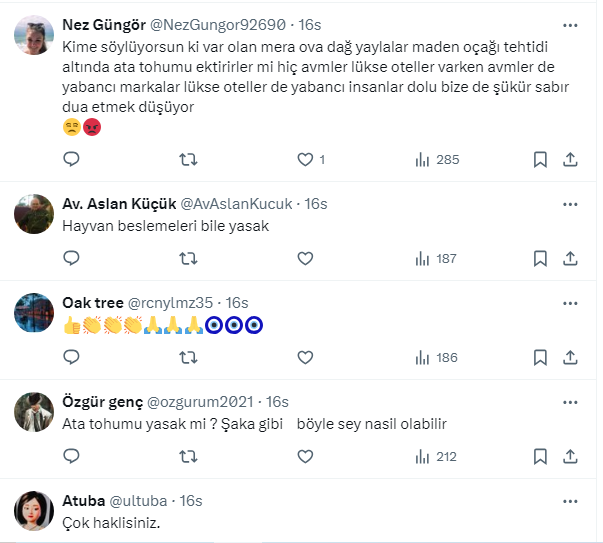Screen dimensions: 603x543
Task: Bookmark Av. Aslan Küçük's tweet
Action: coord(540,258)
